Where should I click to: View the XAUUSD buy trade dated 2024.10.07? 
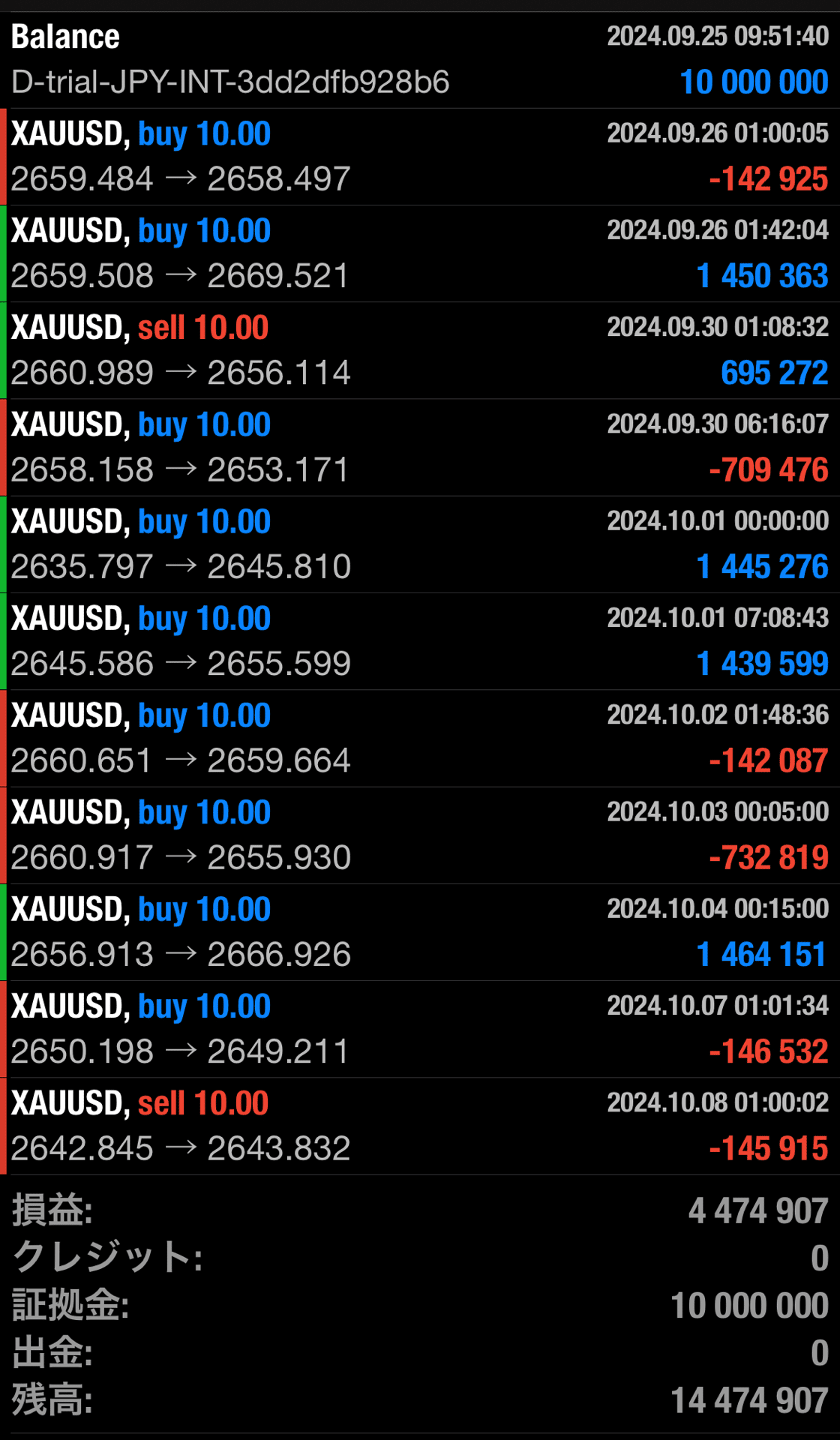420,1028
